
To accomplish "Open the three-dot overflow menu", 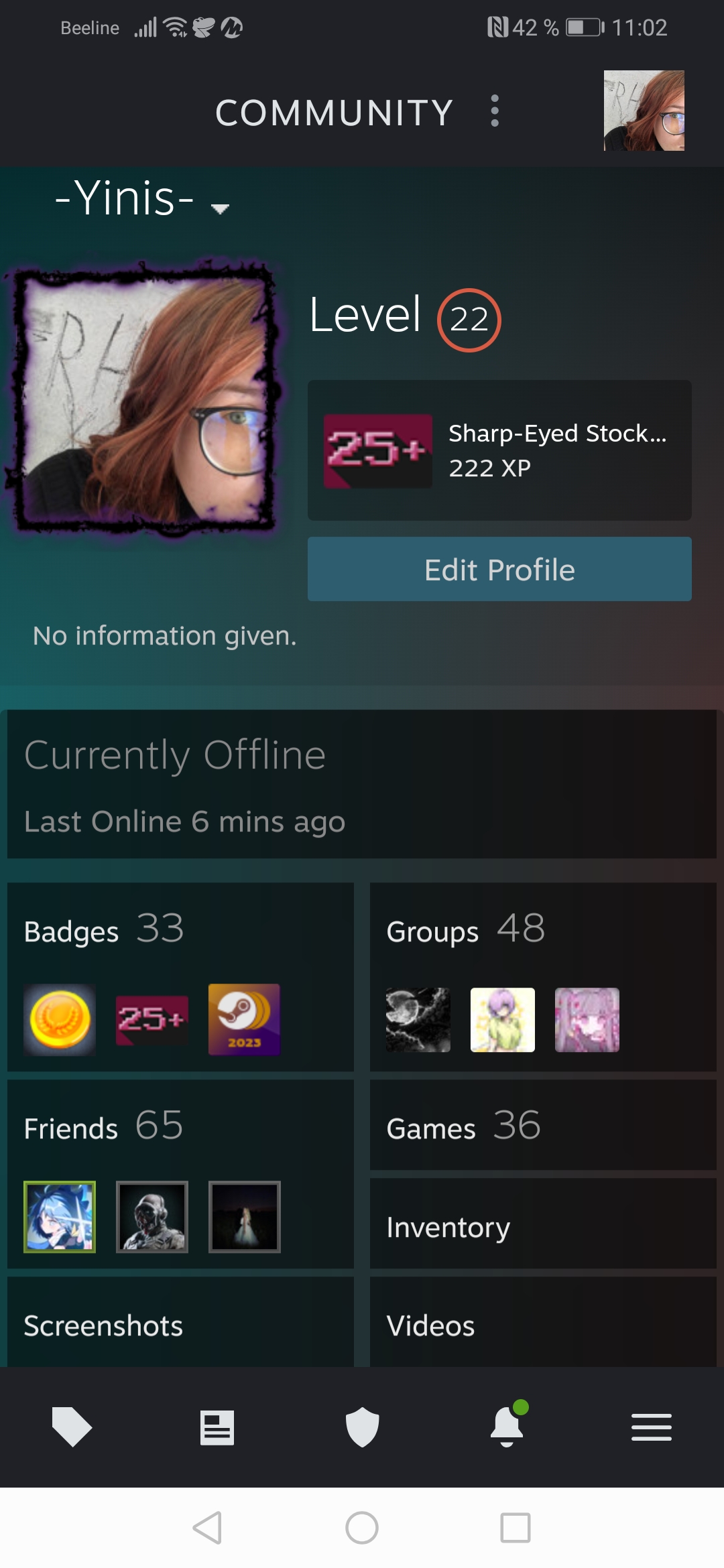I will 495,111.
